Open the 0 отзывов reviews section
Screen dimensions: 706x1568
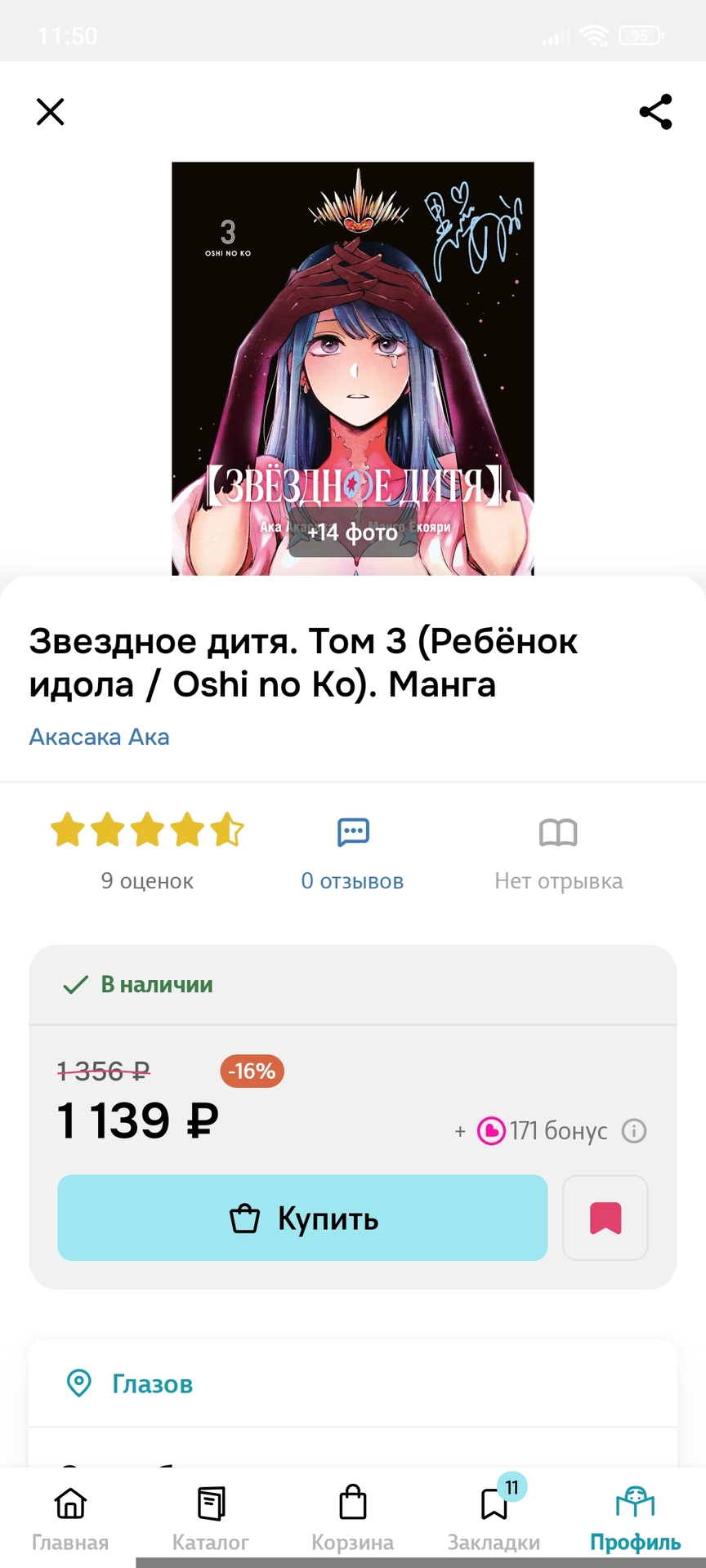352,853
